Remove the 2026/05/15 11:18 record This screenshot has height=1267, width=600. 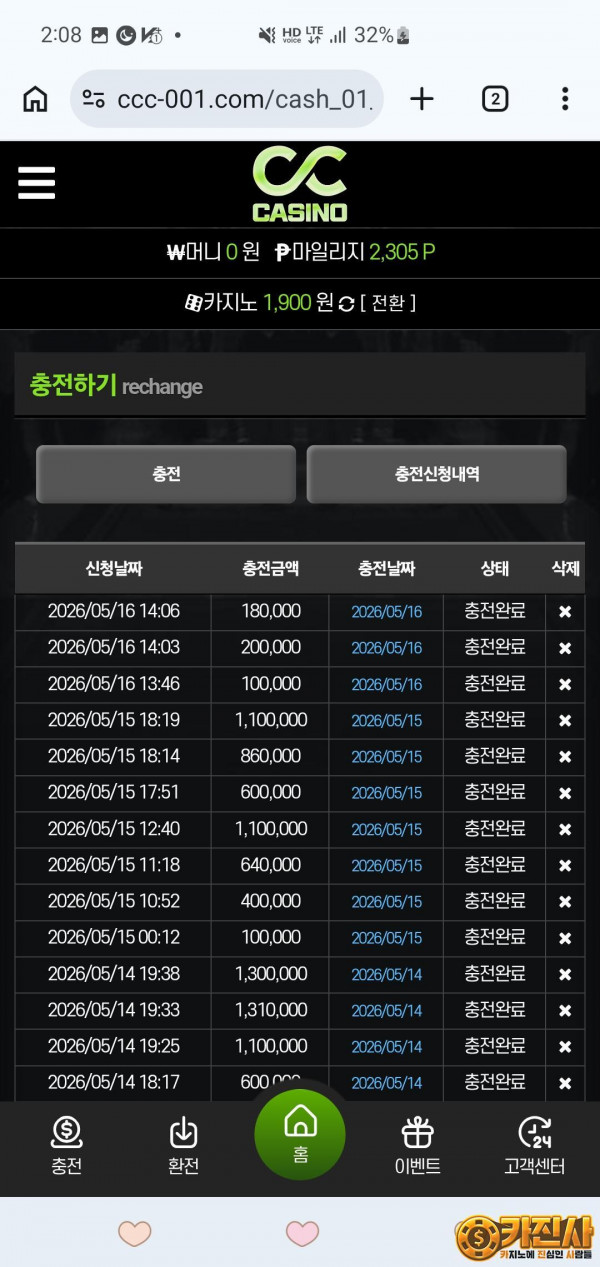point(565,866)
